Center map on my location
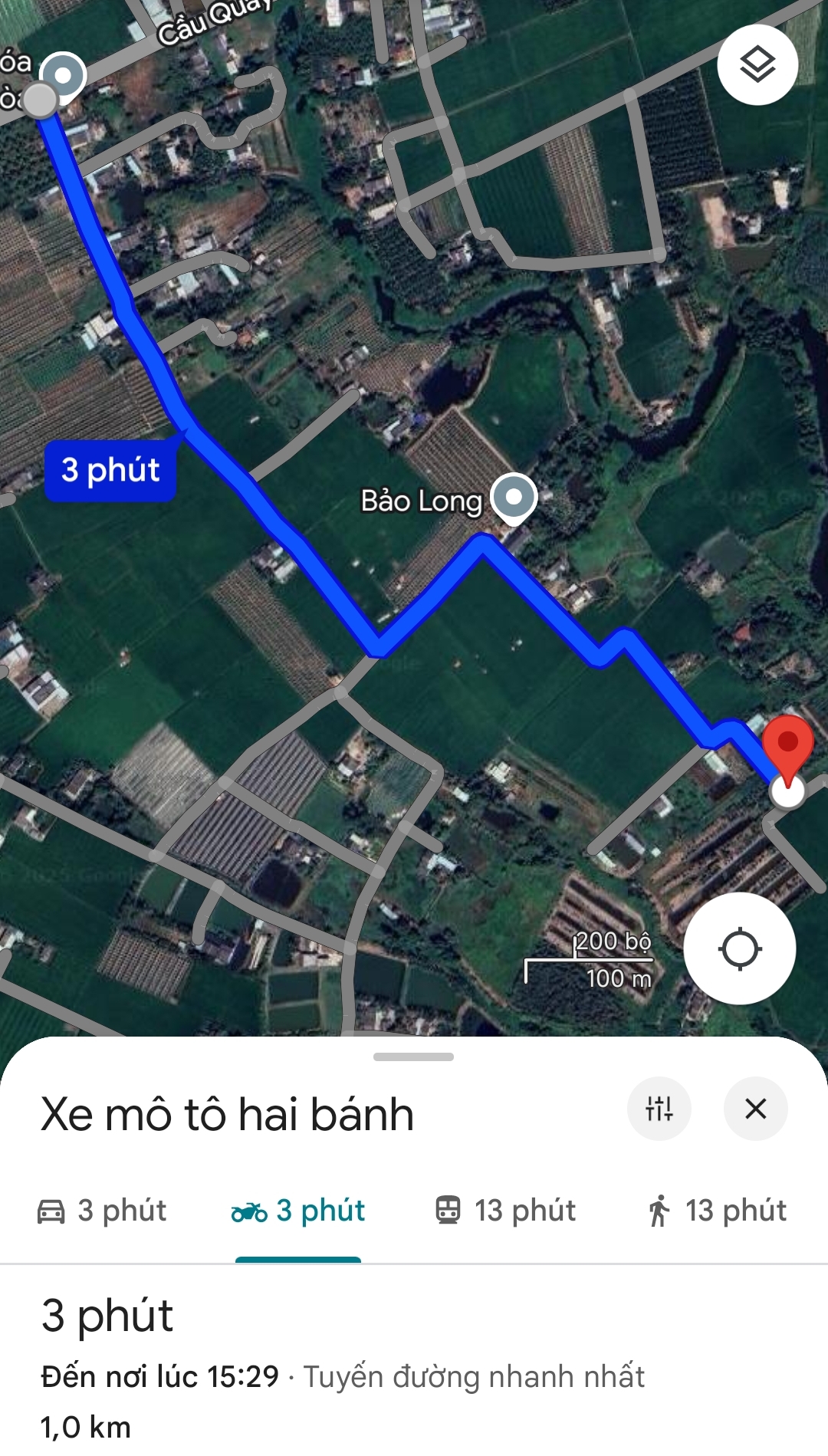 739,948
